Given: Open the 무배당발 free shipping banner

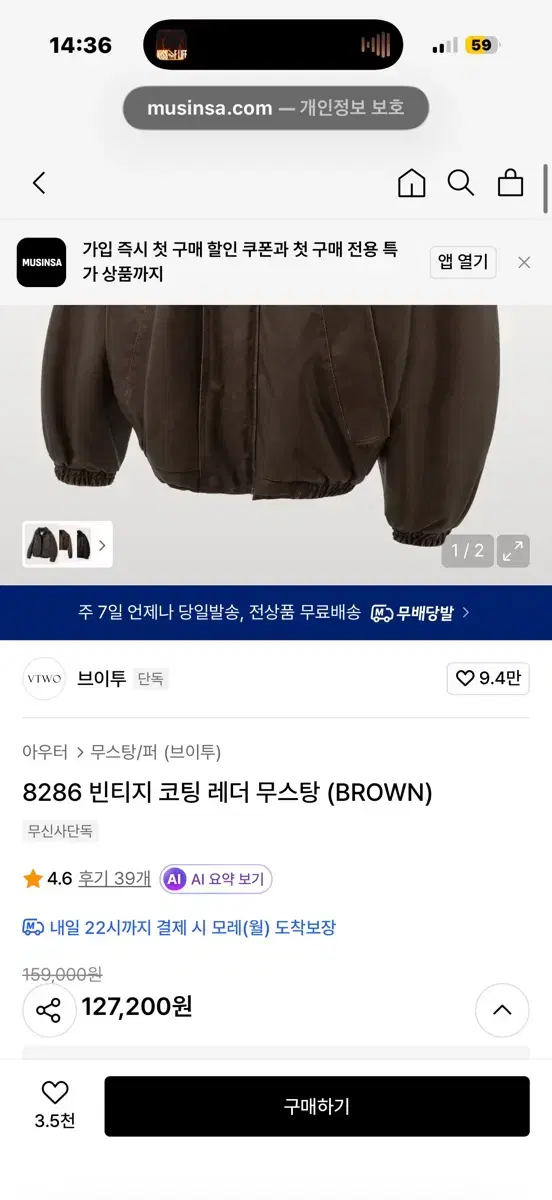Looking at the screenshot, I should (276, 612).
